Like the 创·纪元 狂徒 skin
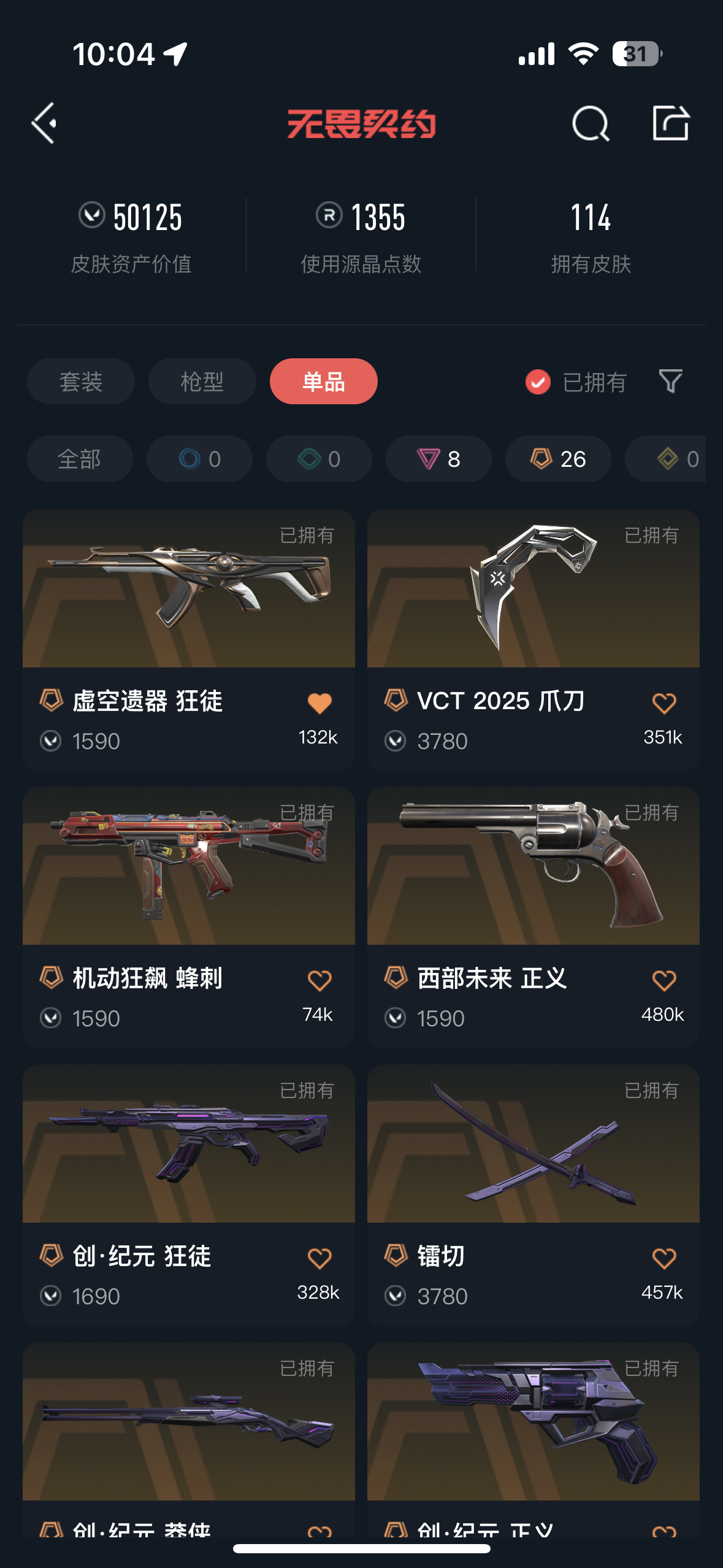Viewport: 723px width, 1568px height. (319, 1258)
